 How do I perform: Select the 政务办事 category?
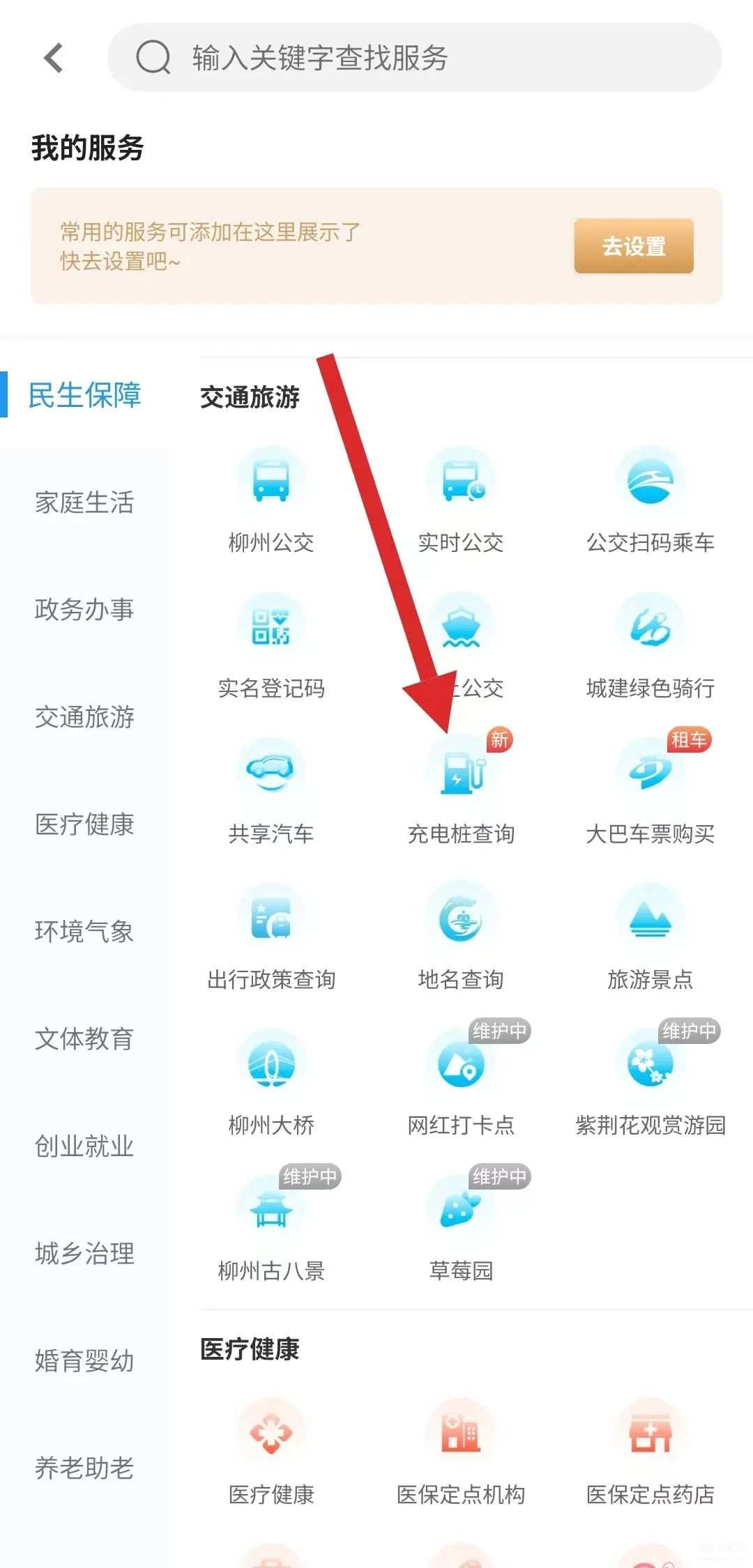click(84, 609)
